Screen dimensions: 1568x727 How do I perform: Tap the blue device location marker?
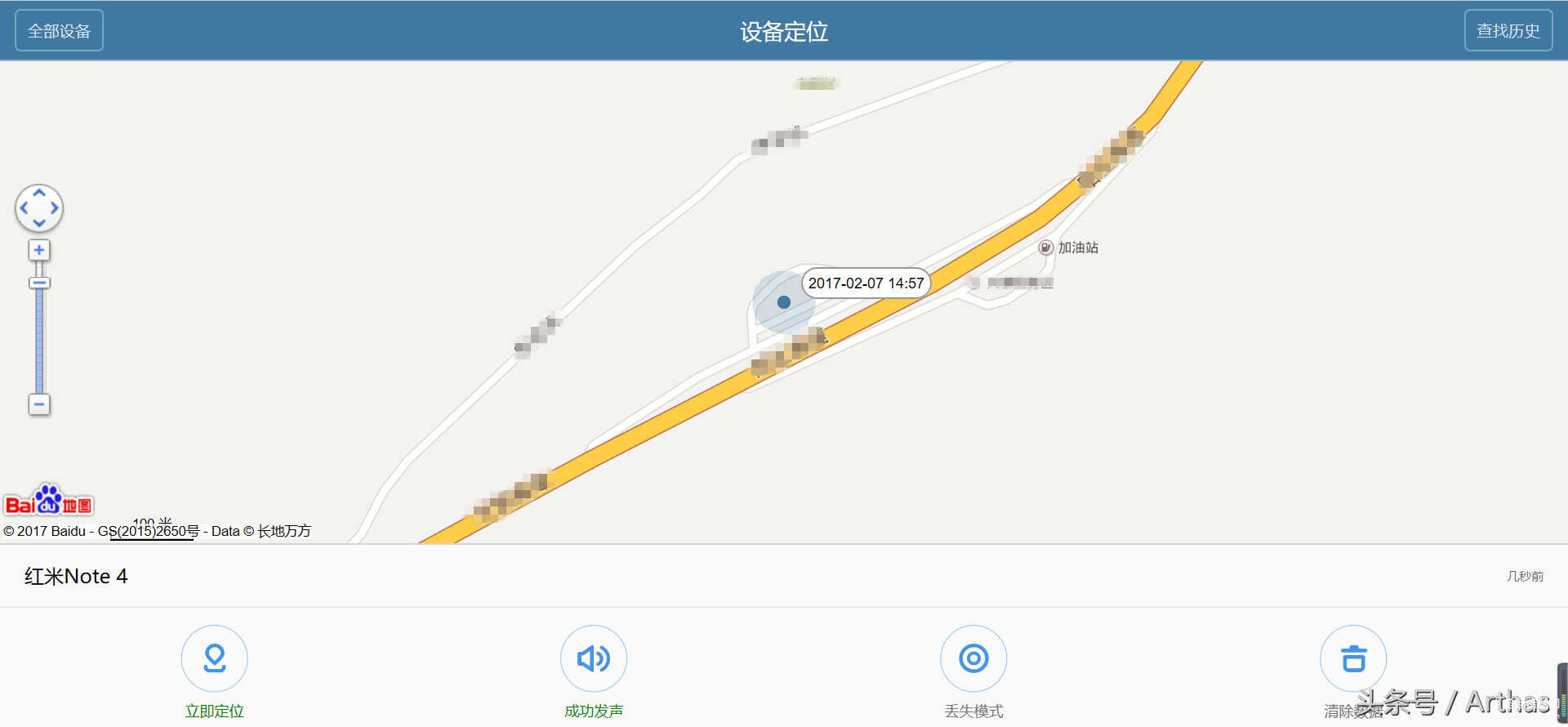pyautogui.click(x=784, y=302)
